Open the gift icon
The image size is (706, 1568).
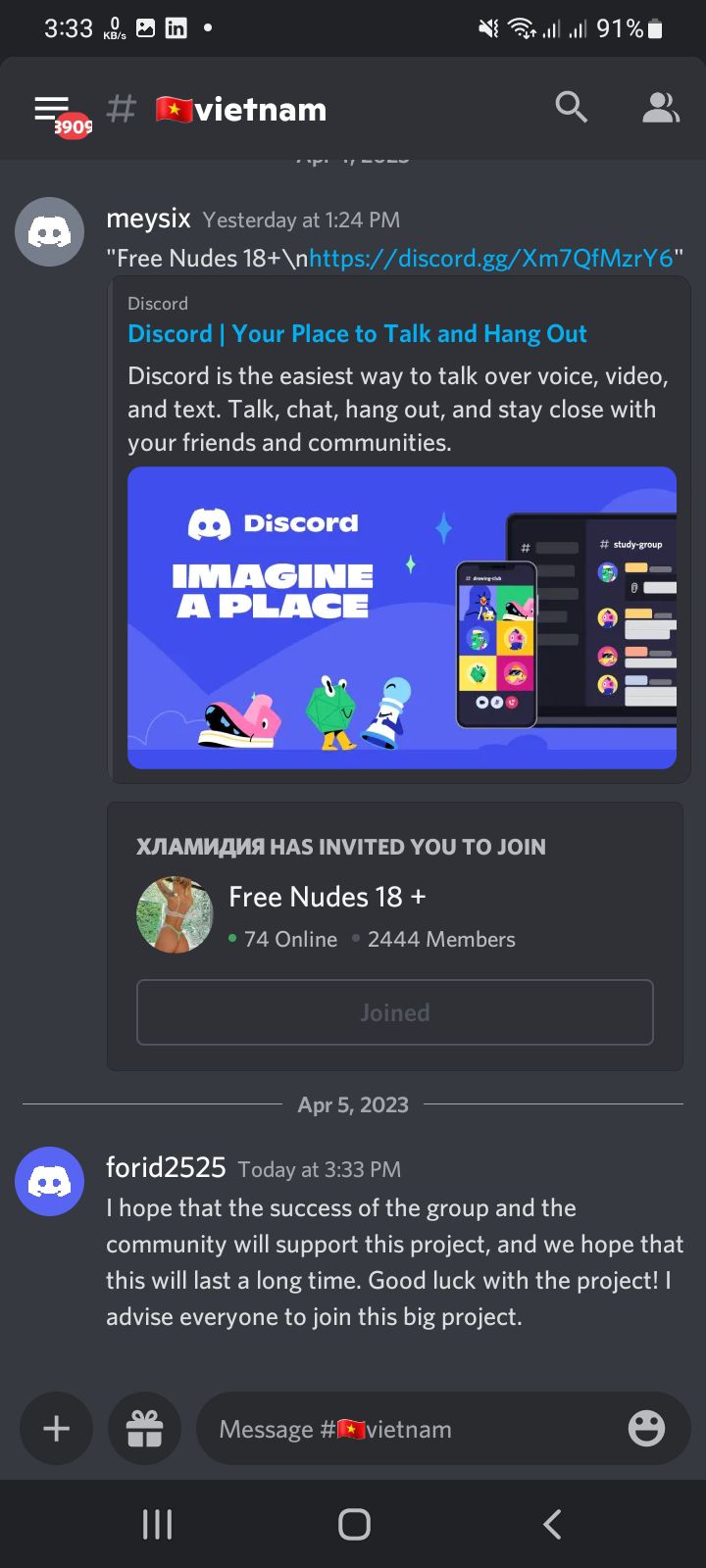[x=144, y=1429]
